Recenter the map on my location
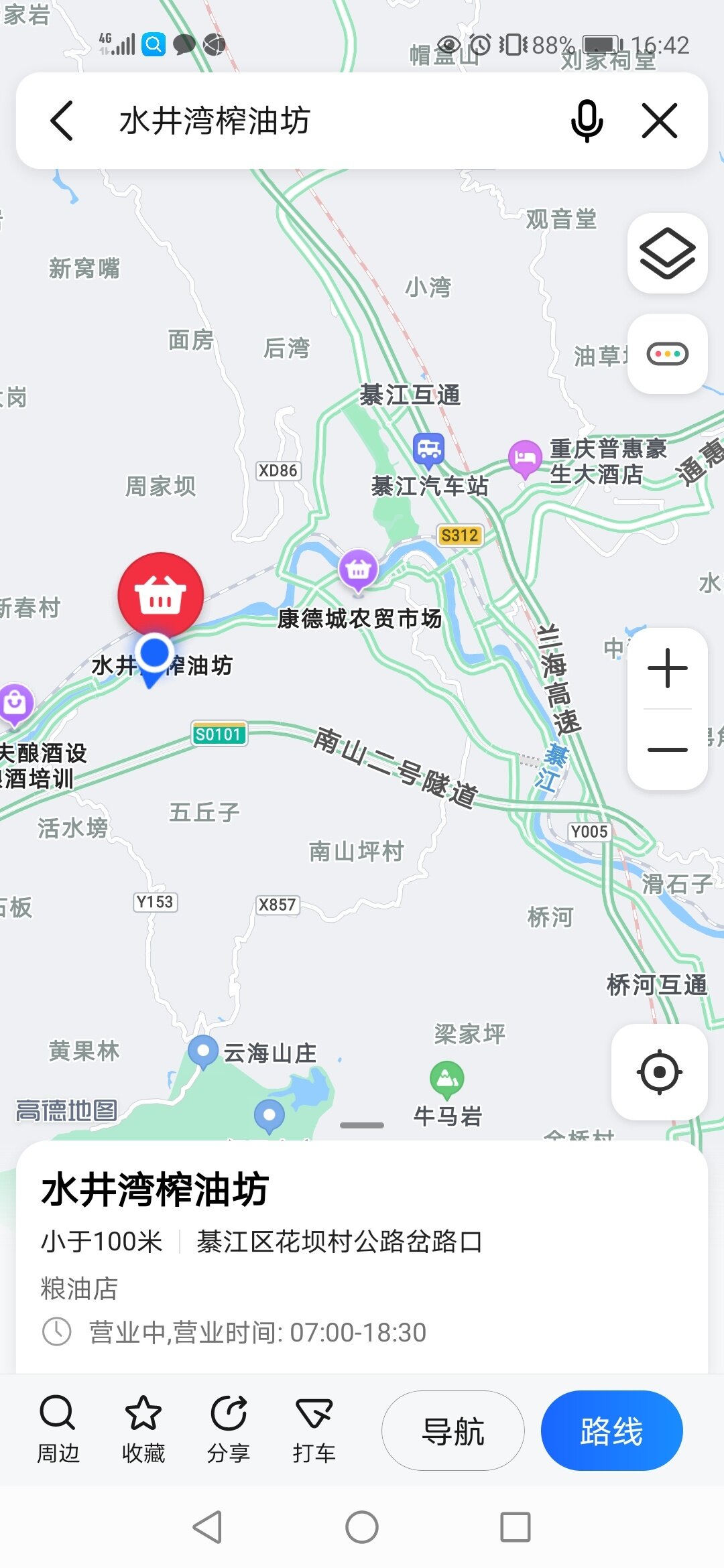 point(659,1072)
